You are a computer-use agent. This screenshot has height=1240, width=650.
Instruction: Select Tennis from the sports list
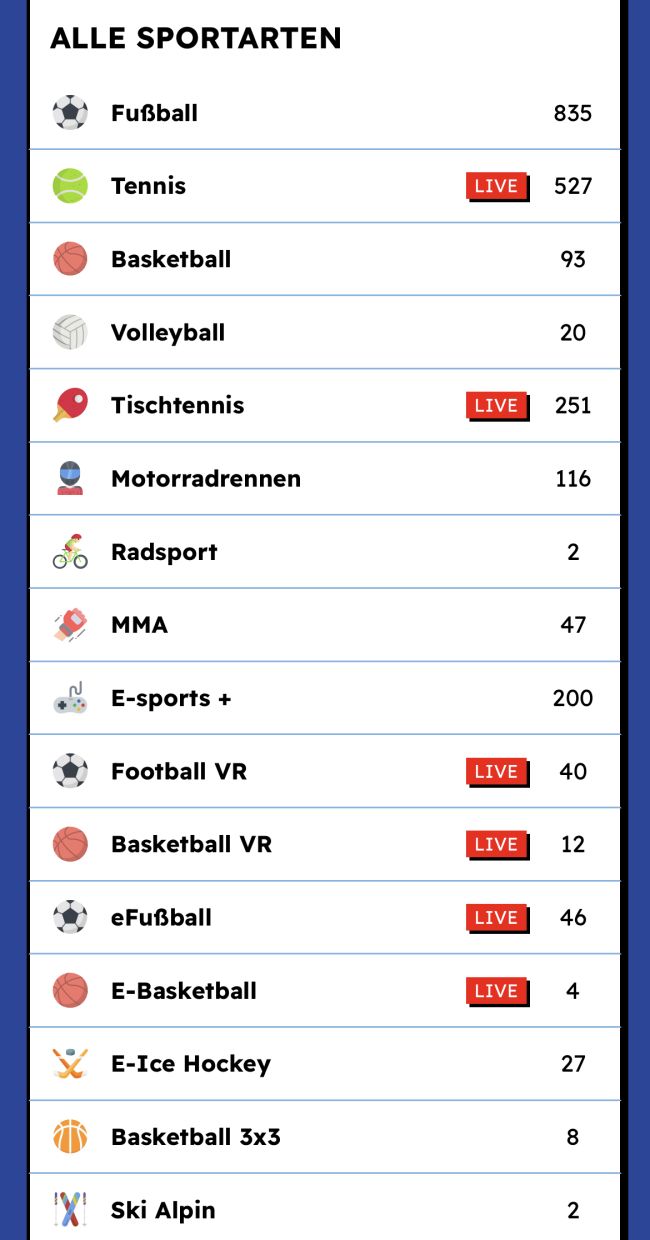tap(149, 186)
